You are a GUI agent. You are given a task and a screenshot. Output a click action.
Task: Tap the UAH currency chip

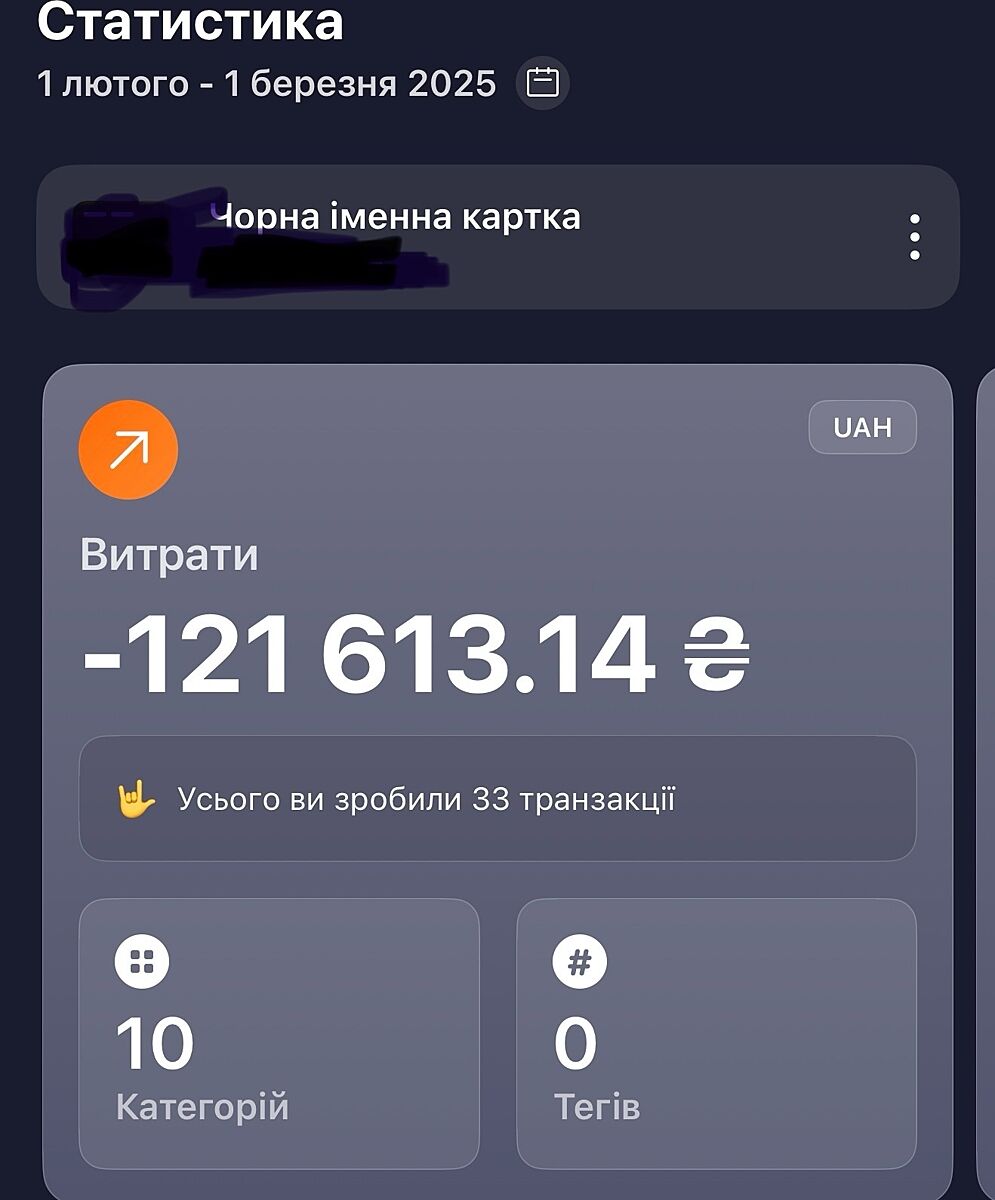(x=862, y=428)
